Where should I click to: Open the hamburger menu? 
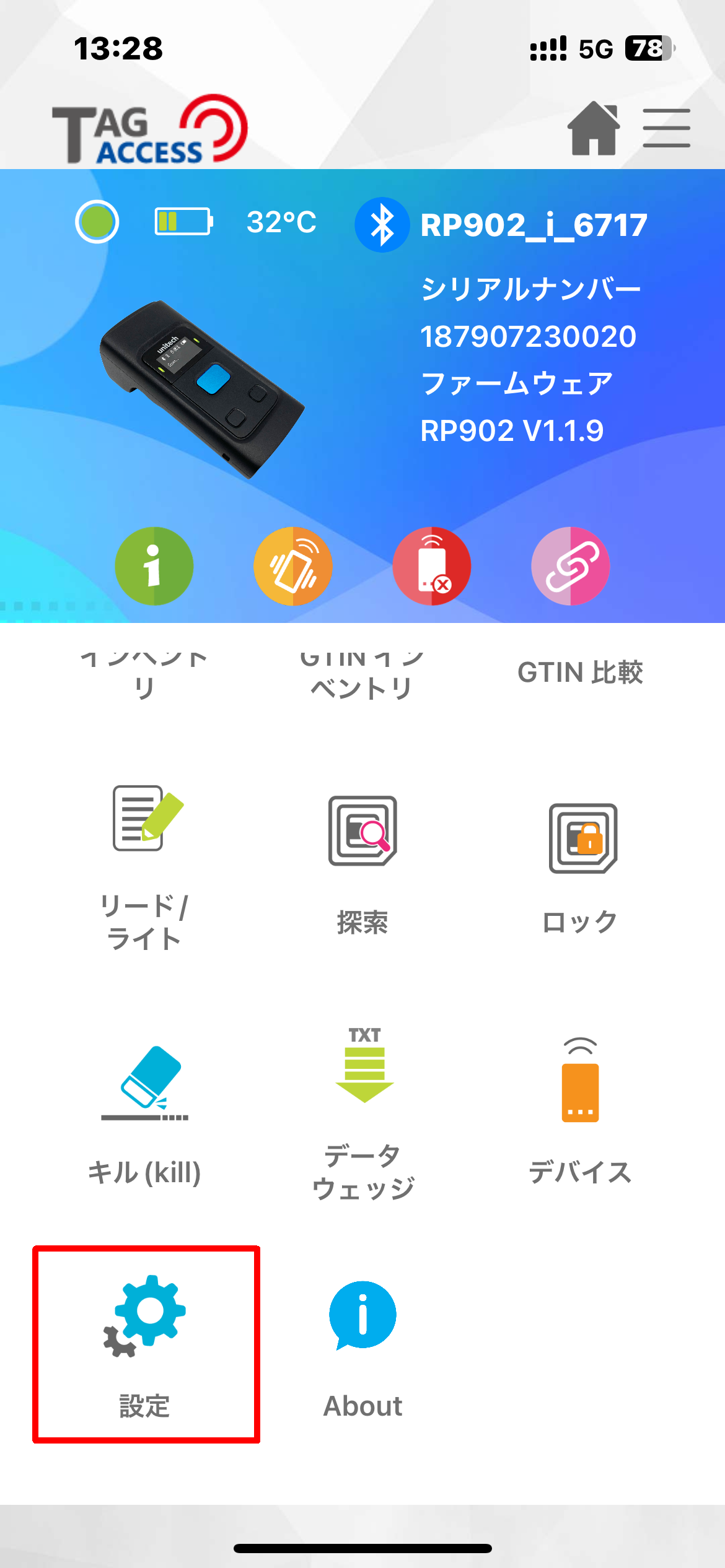pos(666,128)
